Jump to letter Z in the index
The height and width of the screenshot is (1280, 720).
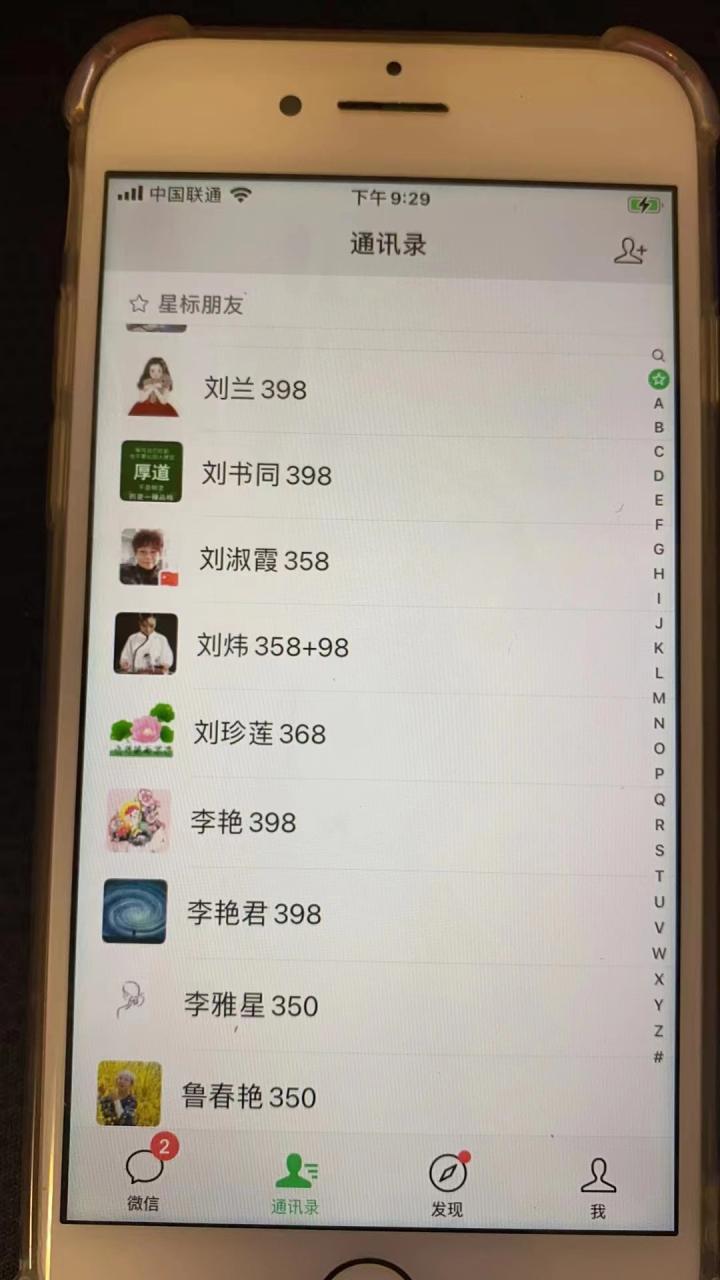658,1030
